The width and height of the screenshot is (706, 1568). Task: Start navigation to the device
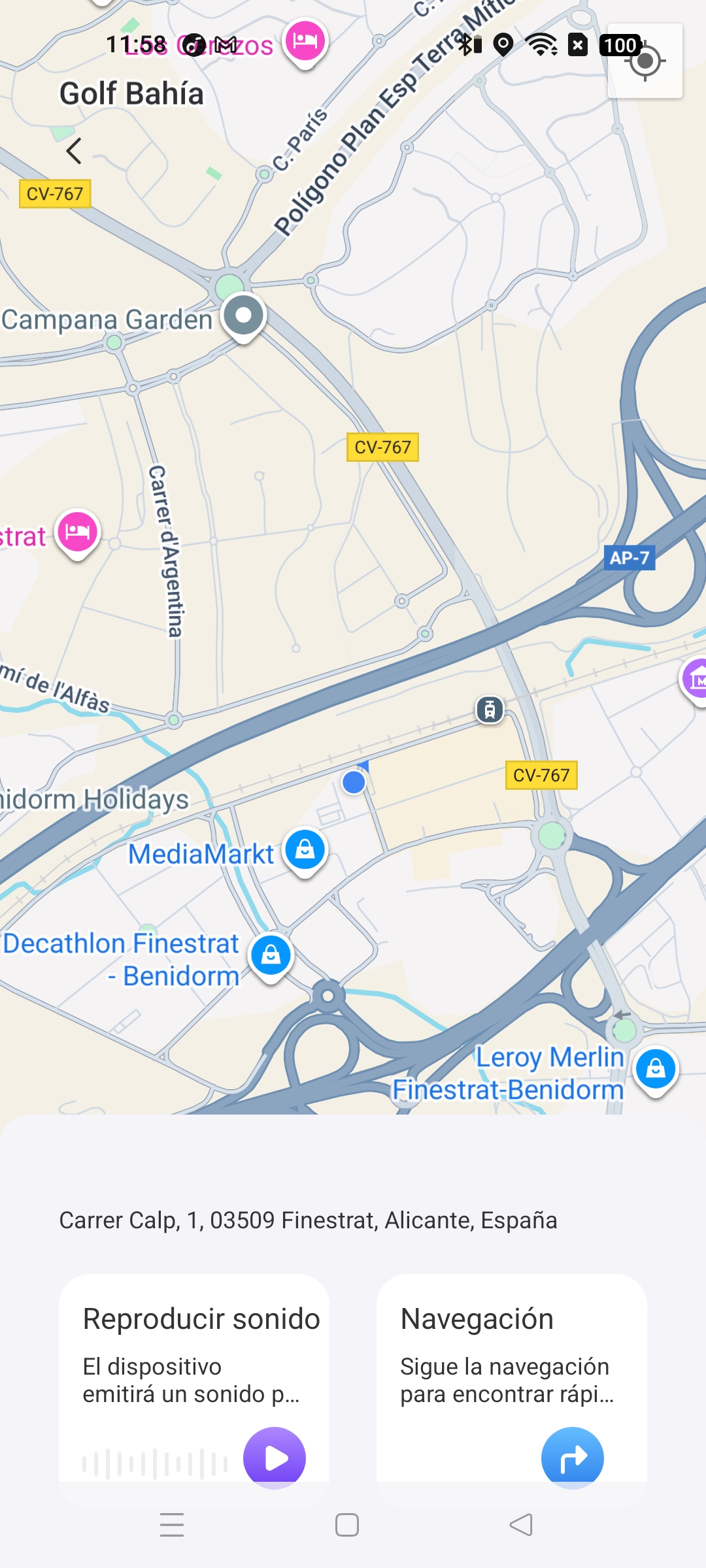tap(572, 1457)
